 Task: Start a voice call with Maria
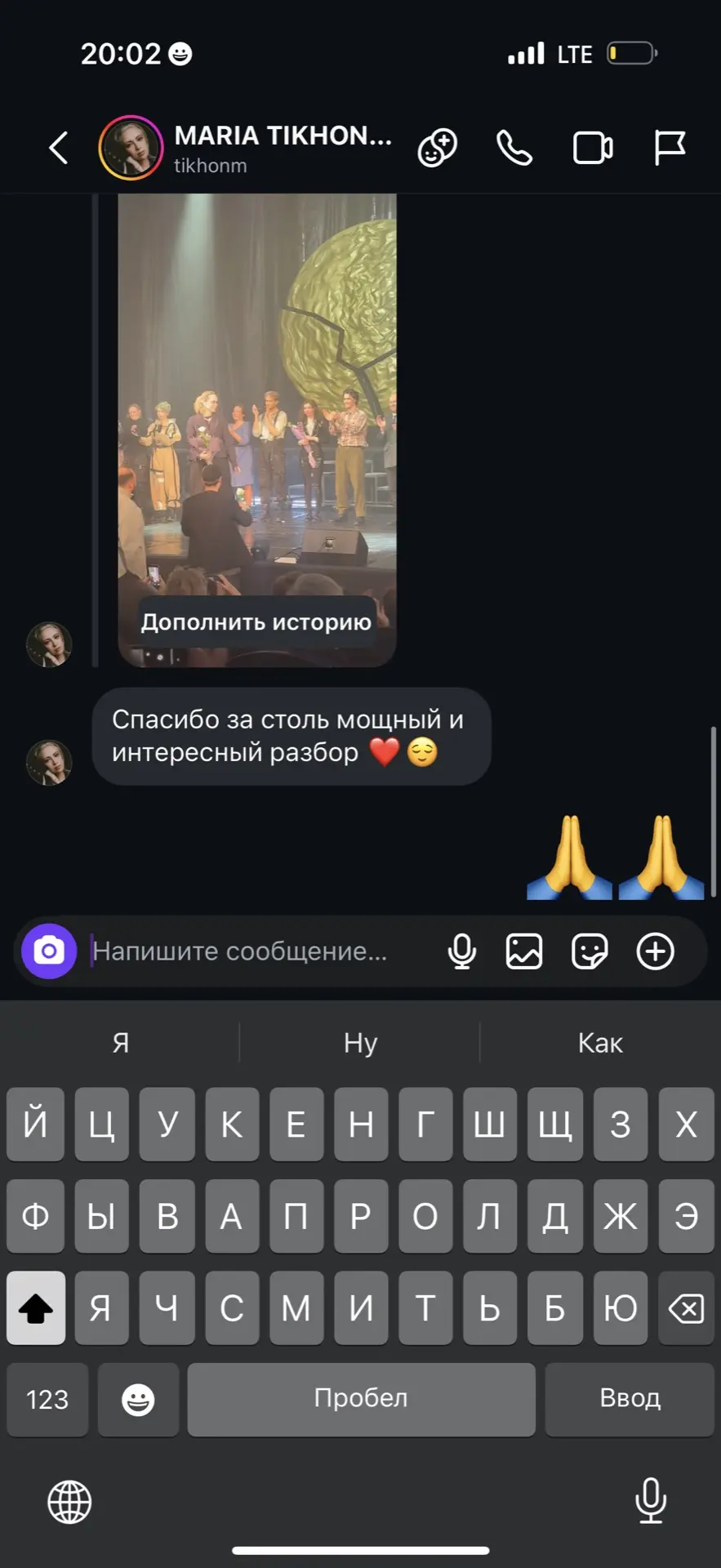pyautogui.click(x=514, y=149)
